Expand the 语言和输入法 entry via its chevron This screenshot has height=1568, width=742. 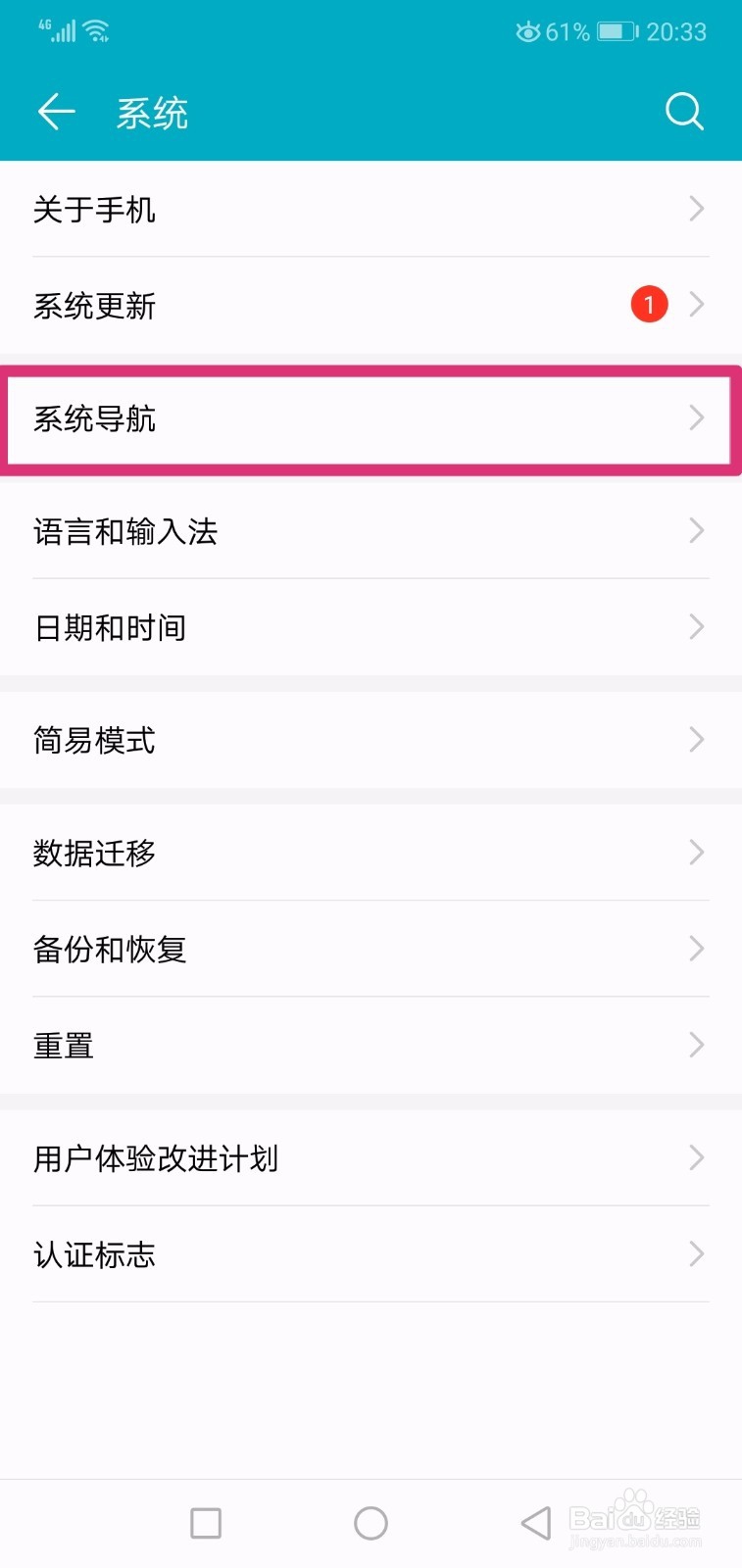[x=696, y=531]
